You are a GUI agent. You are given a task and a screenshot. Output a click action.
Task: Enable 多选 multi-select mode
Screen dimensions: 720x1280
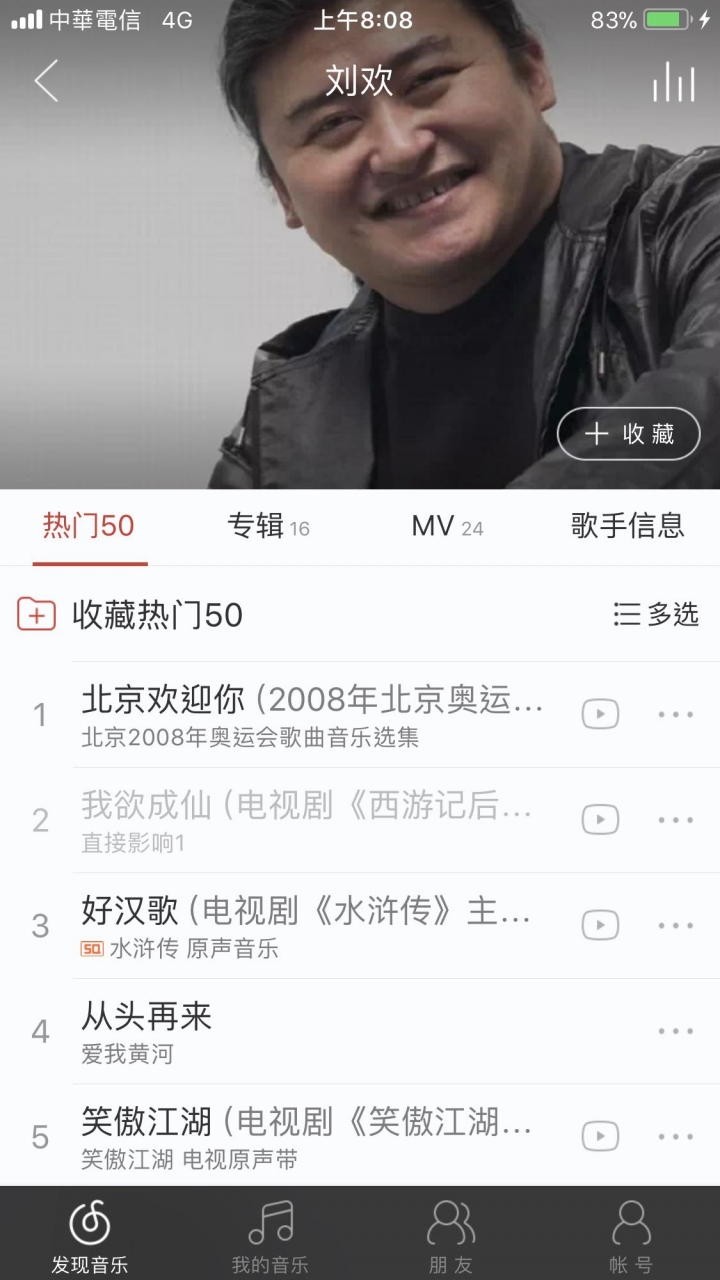click(656, 614)
